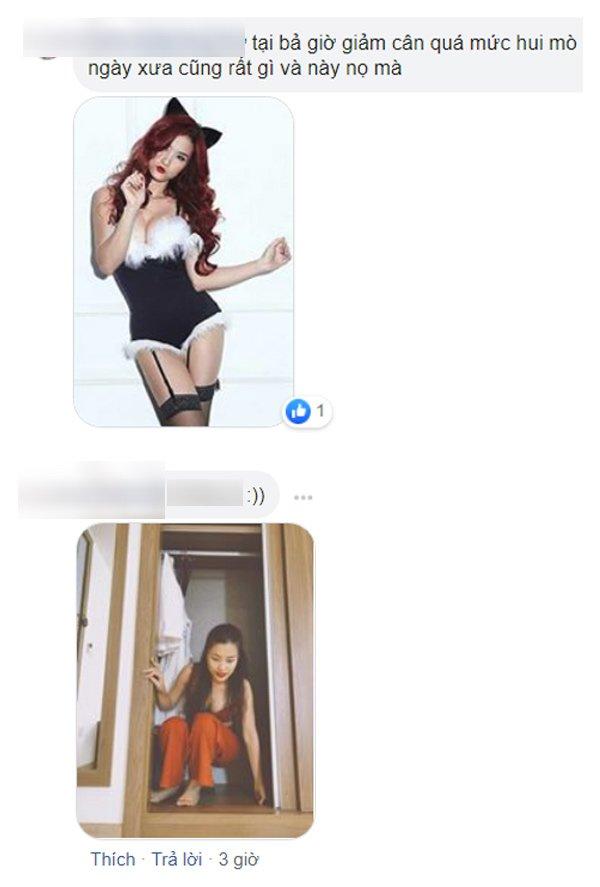Open the cat-ears costume photo in the comment

(x=184, y=262)
